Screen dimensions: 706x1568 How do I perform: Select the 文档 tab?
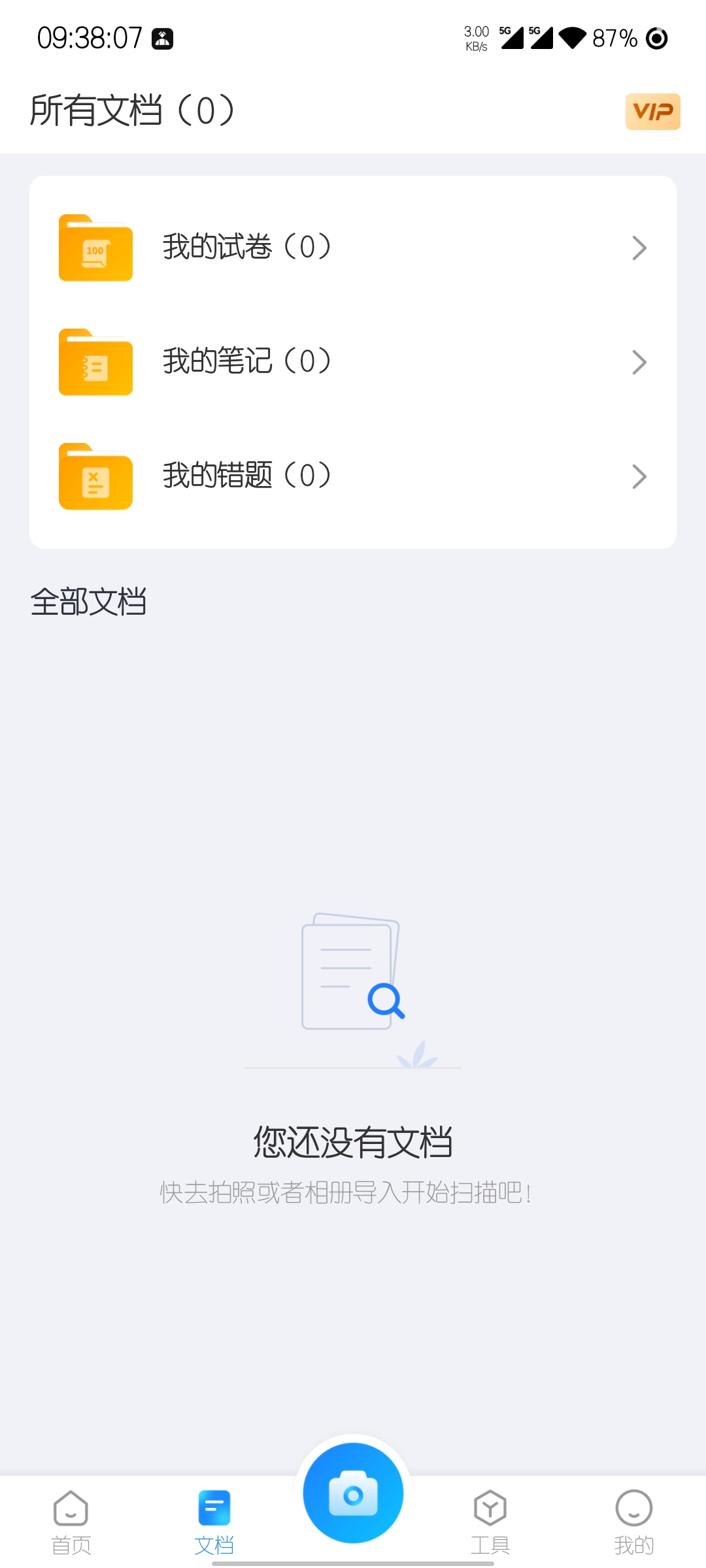(x=214, y=1522)
